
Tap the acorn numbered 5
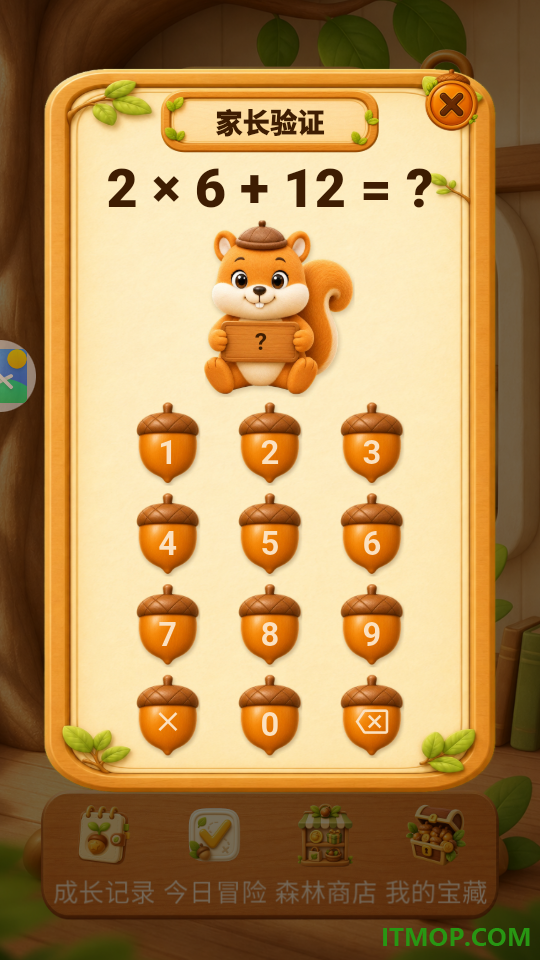(269, 533)
